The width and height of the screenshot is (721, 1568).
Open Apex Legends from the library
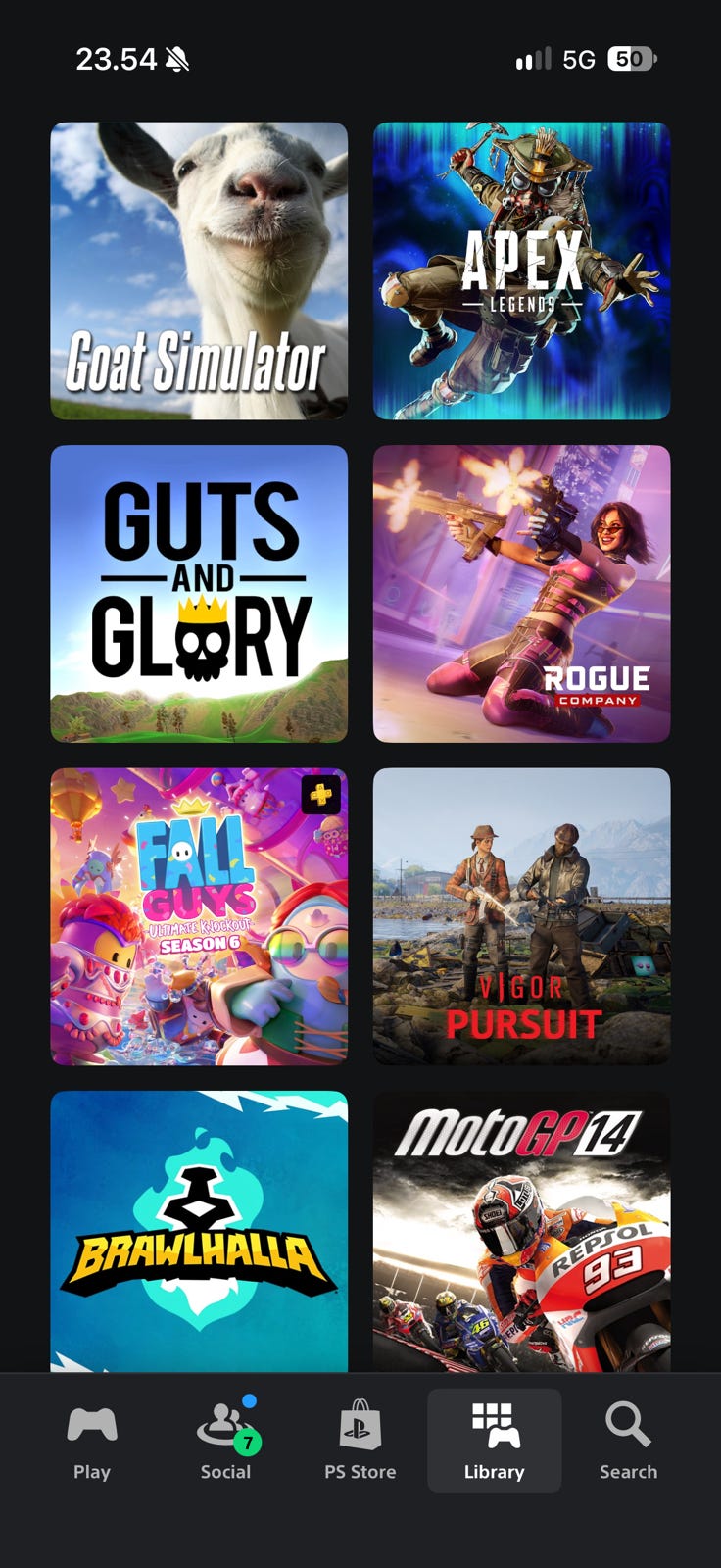(521, 270)
